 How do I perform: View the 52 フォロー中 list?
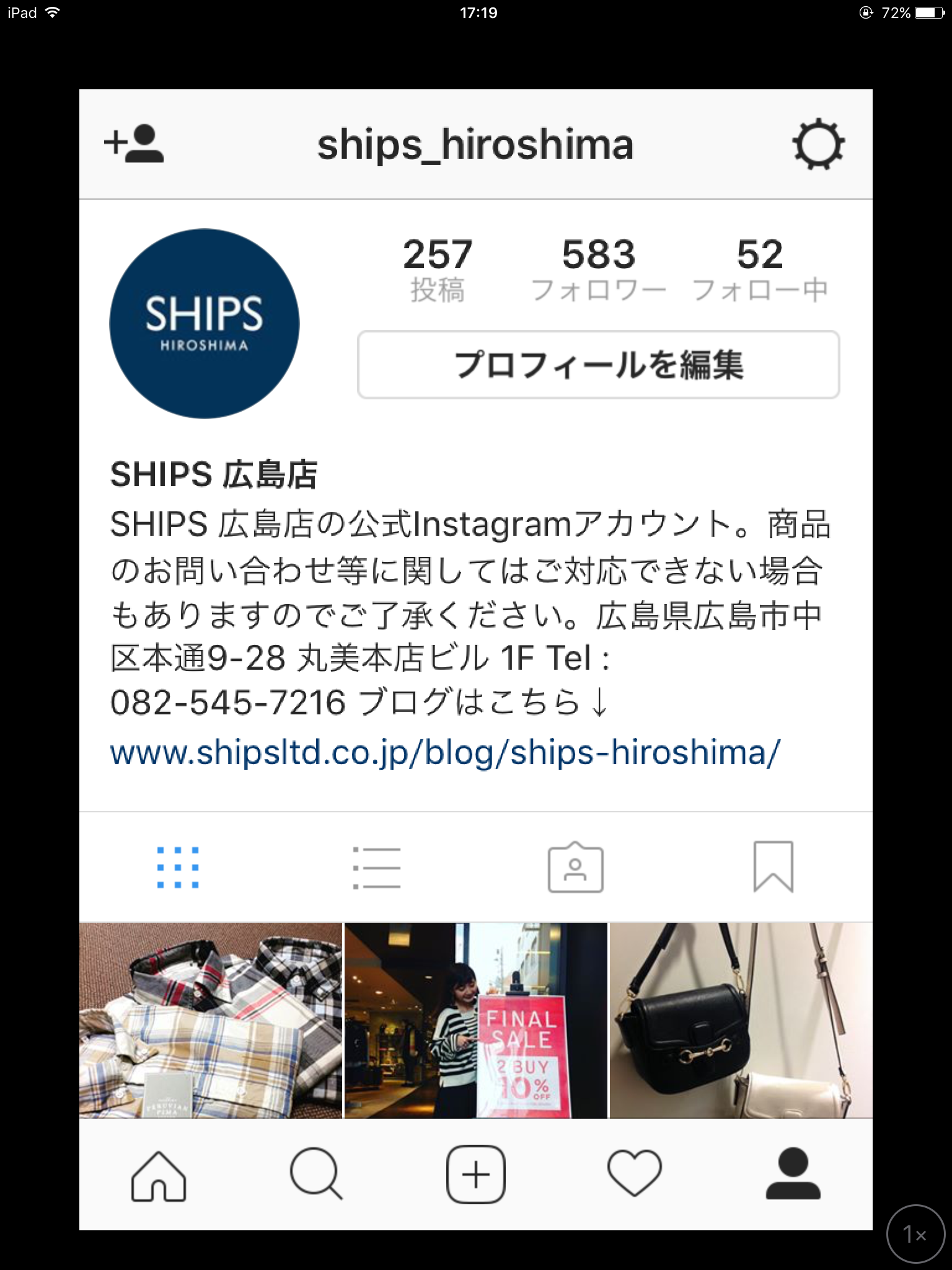click(x=759, y=270)
